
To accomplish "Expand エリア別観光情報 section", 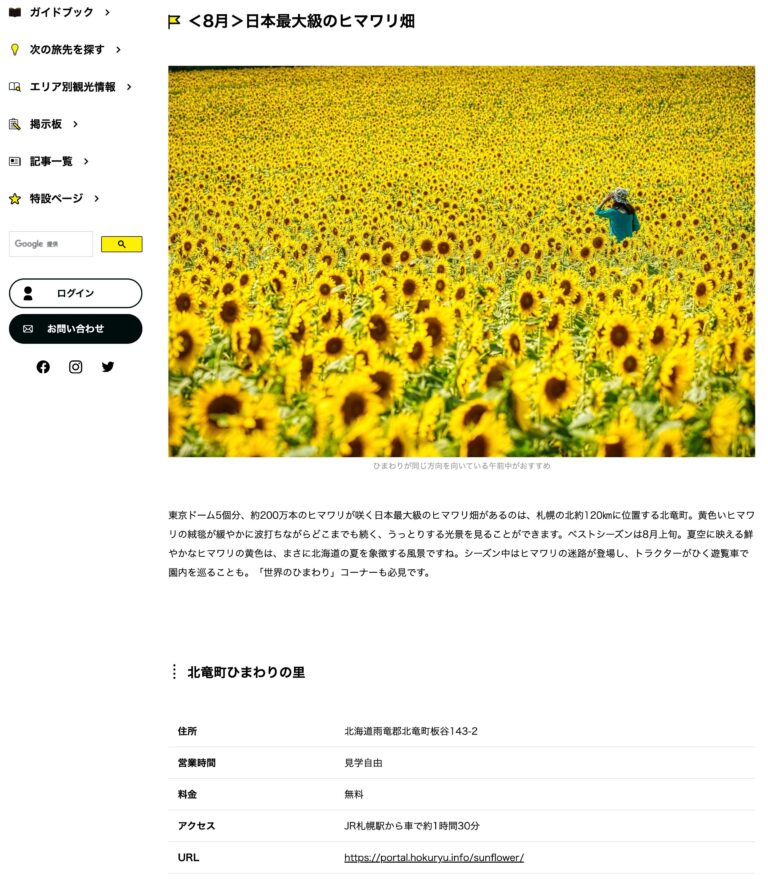I will point(71,87).
